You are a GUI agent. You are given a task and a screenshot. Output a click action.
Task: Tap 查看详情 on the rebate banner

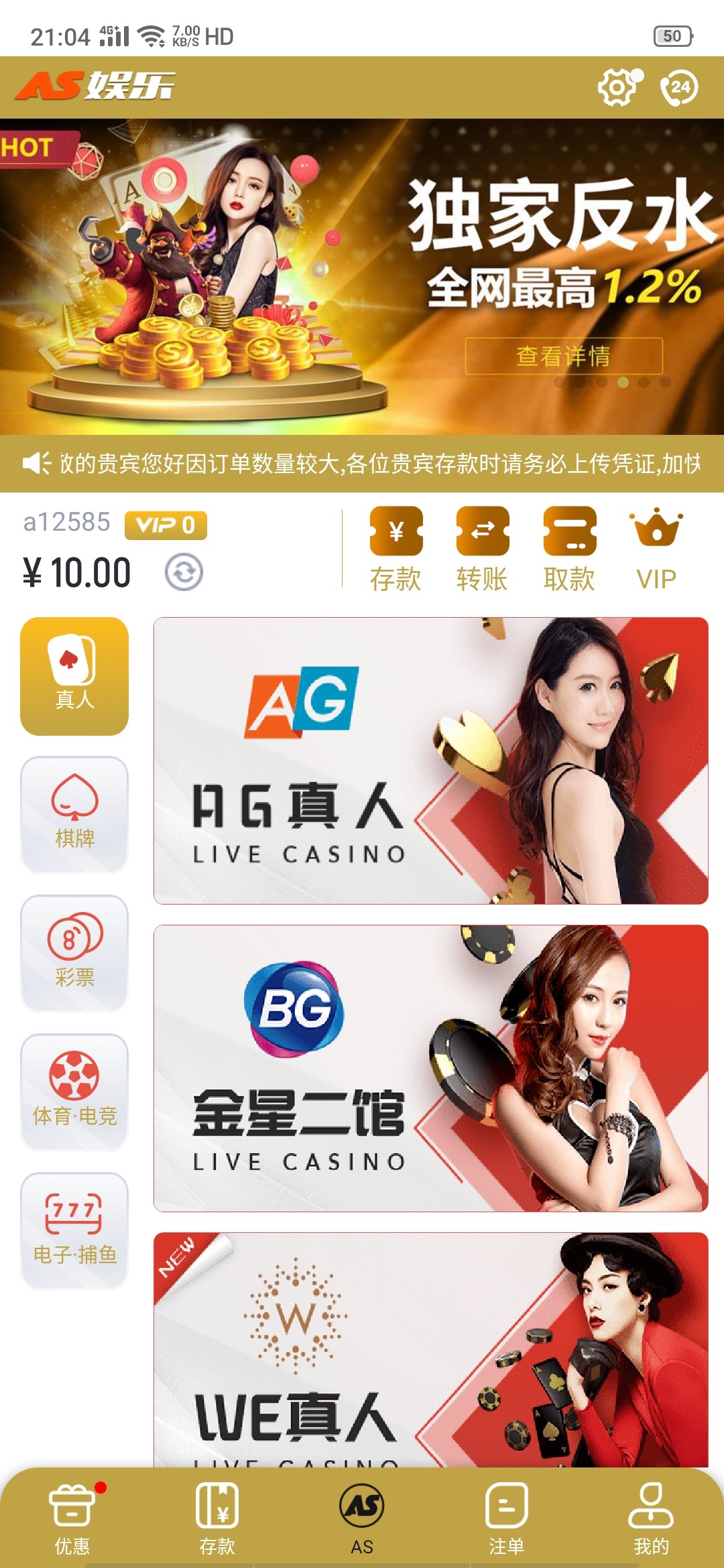tap(563, 356)
